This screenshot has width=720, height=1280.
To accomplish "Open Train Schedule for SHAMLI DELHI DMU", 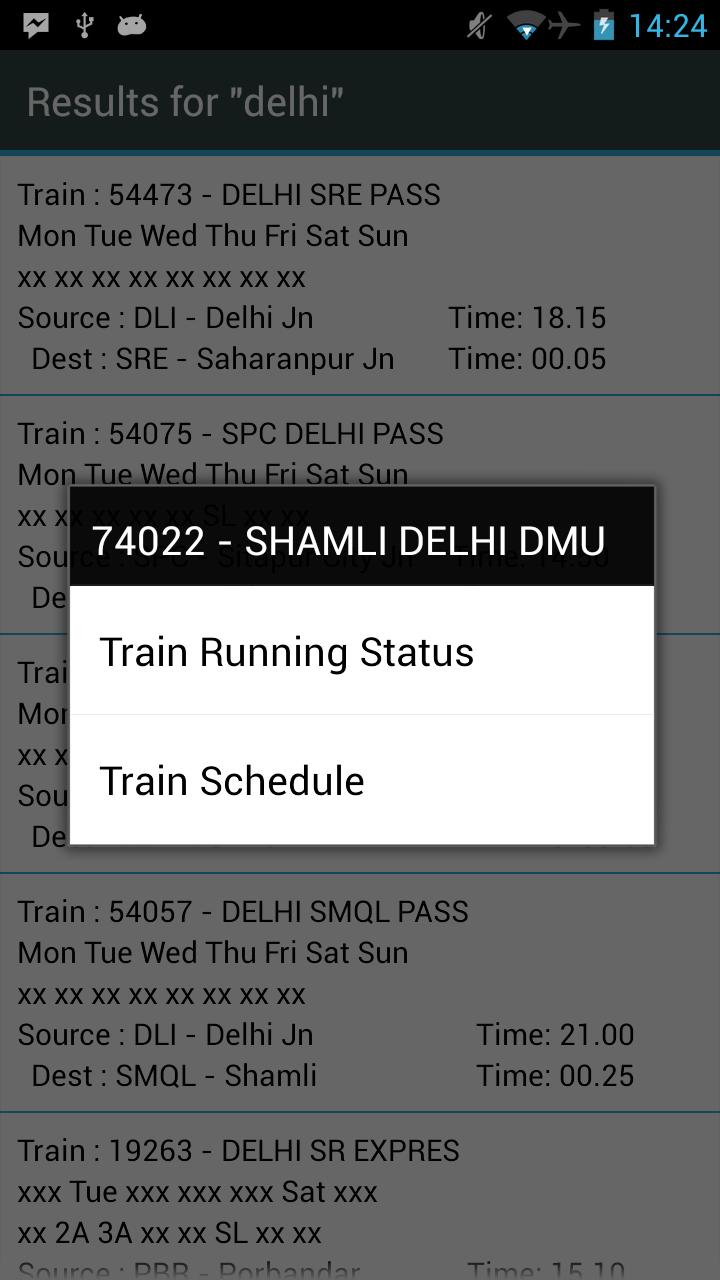I will point(231,781).
